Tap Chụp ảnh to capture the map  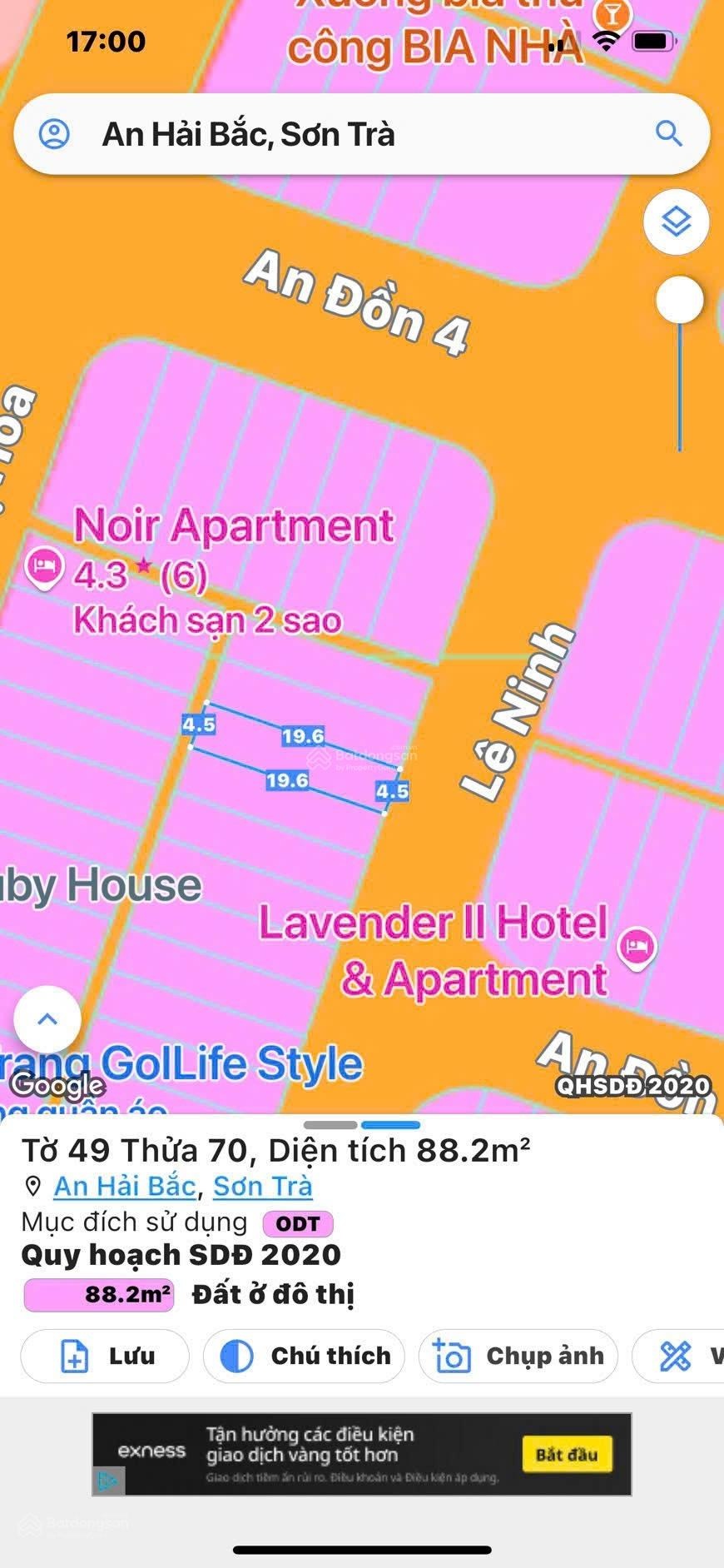coord(518,1356)
